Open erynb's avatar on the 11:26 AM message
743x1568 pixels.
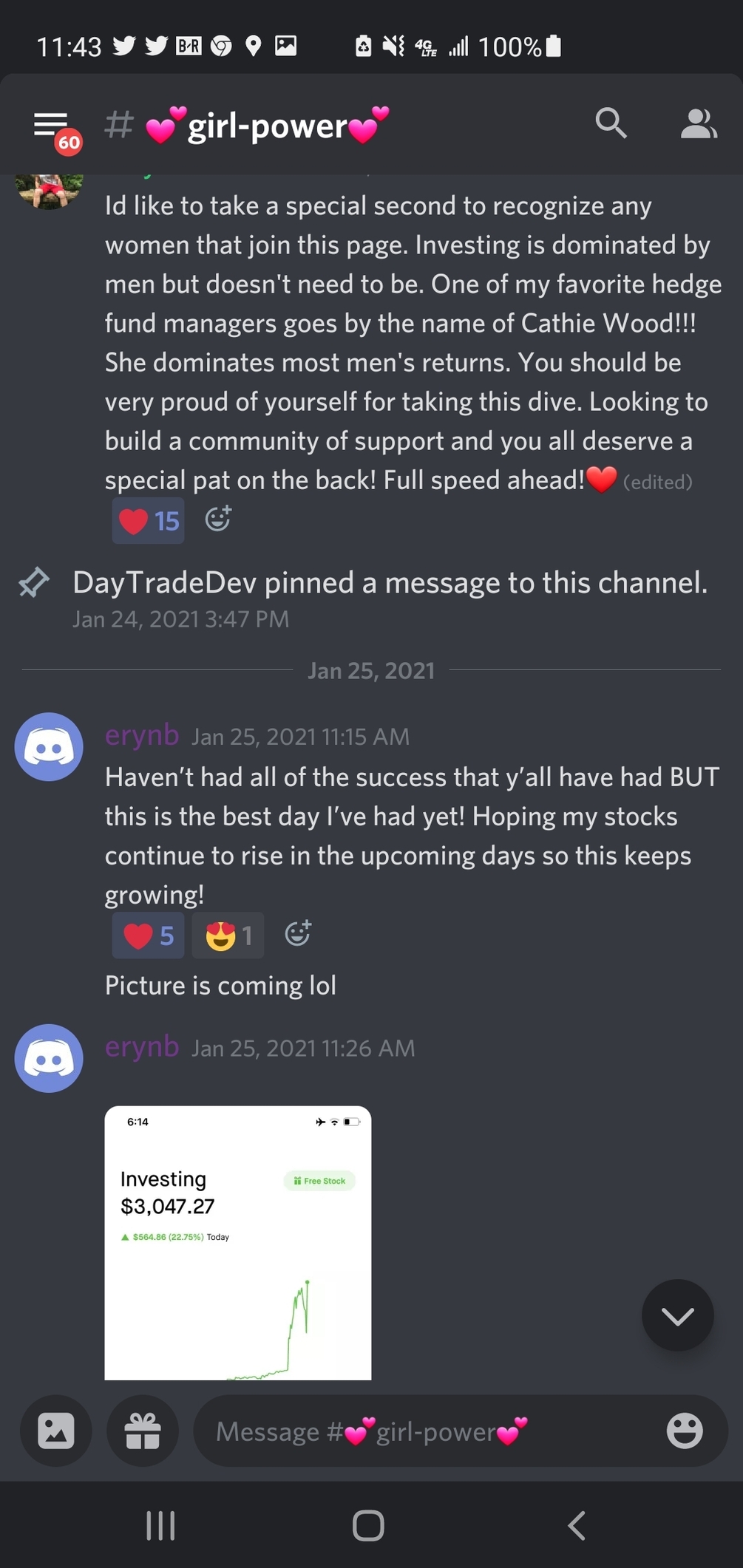pyautogui.click(x=49, y=1058)
